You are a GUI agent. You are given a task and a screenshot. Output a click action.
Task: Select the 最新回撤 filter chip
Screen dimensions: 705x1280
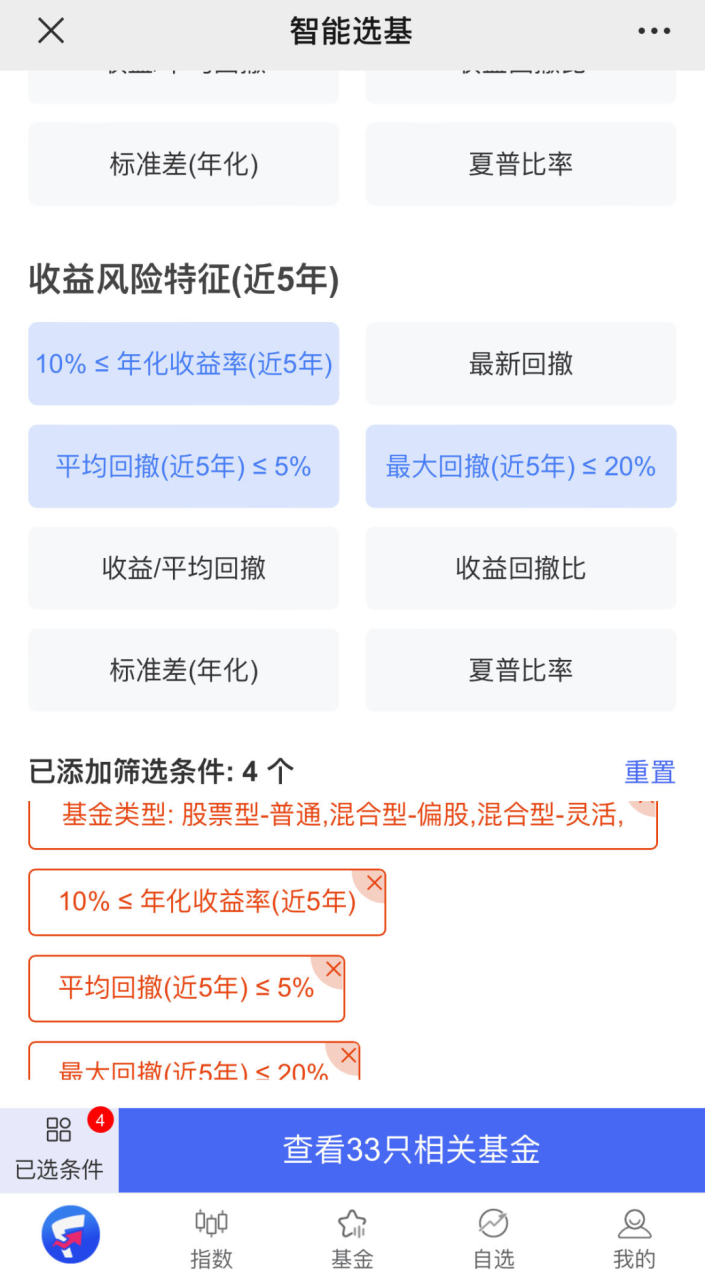(x=521, y=364)
